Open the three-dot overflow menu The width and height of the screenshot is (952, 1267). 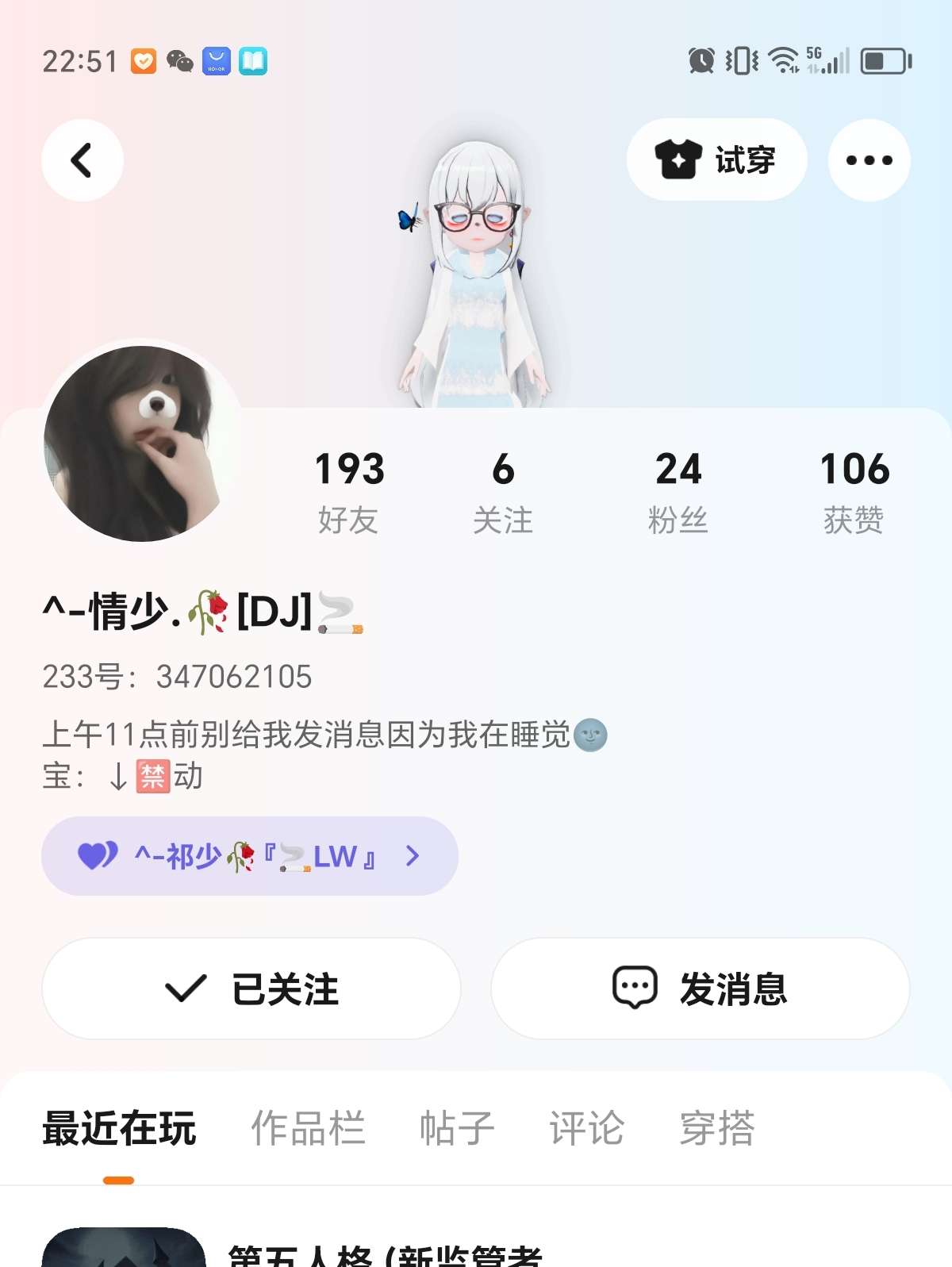click(x=869, y=160)
